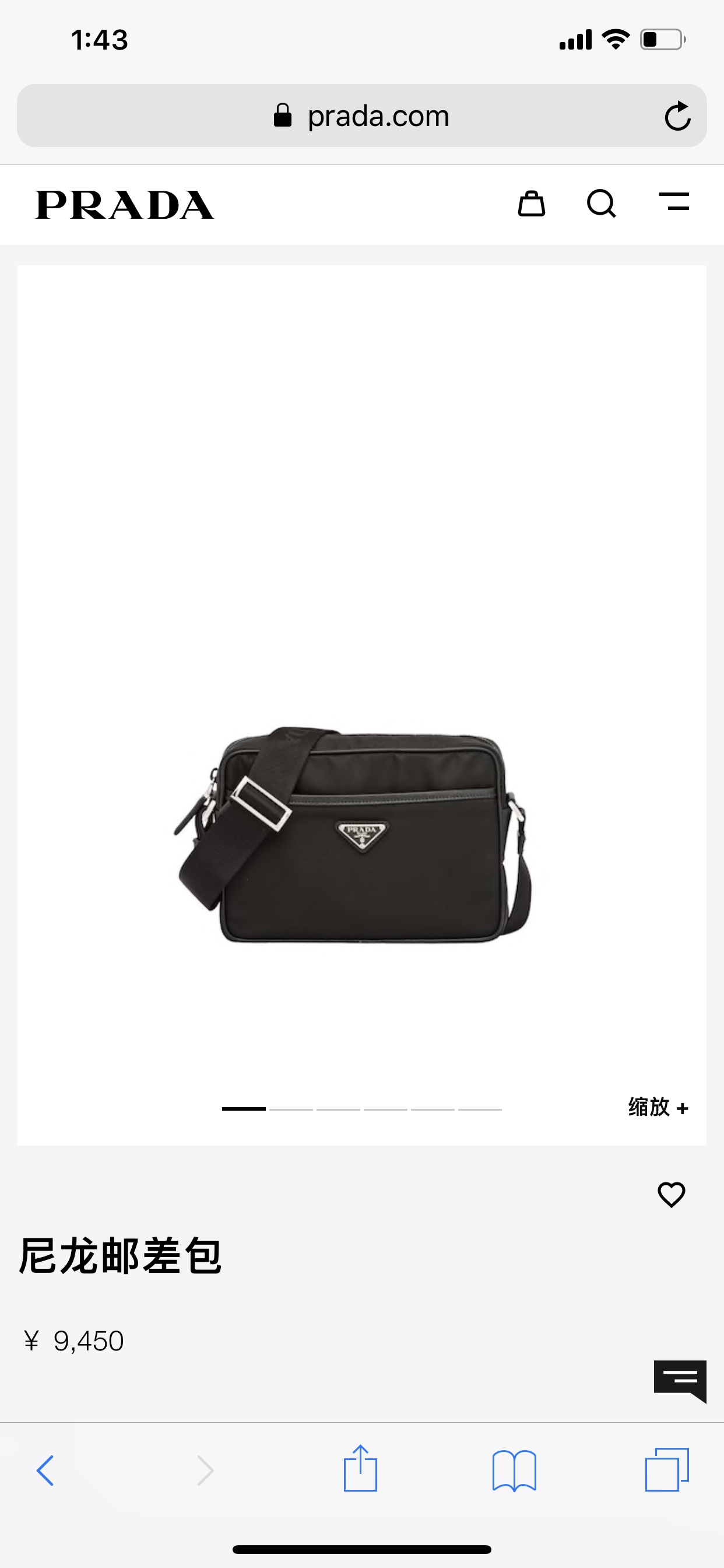Open the Safari share sheet

coord(360,1469)
